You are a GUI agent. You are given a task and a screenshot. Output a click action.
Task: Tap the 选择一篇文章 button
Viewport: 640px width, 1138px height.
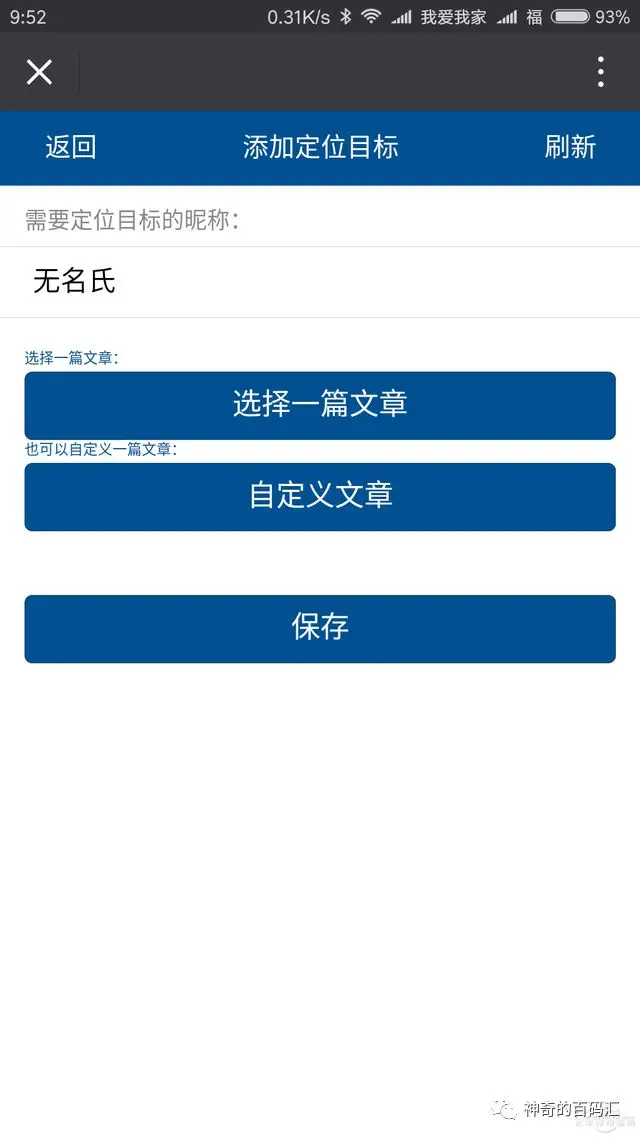point(320,405)
